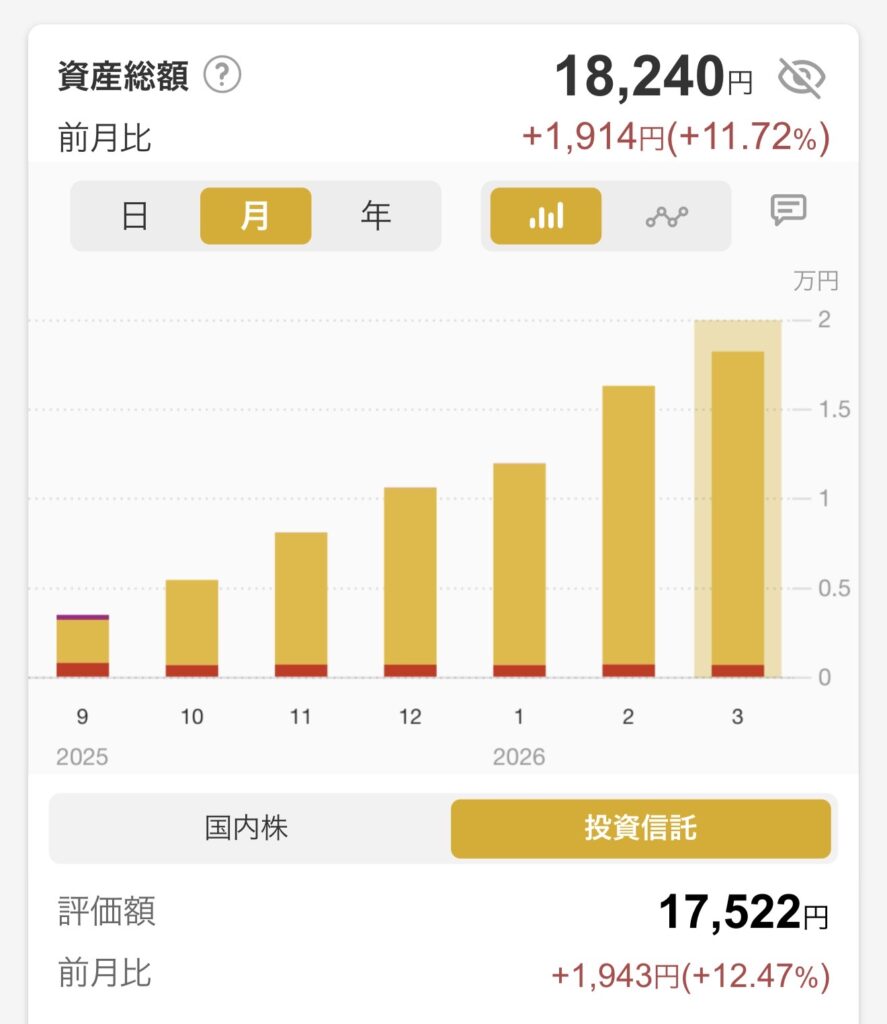
Task: Open the 資産総額 help question mark
Action: pyautogui.click(x=223, y=75)
